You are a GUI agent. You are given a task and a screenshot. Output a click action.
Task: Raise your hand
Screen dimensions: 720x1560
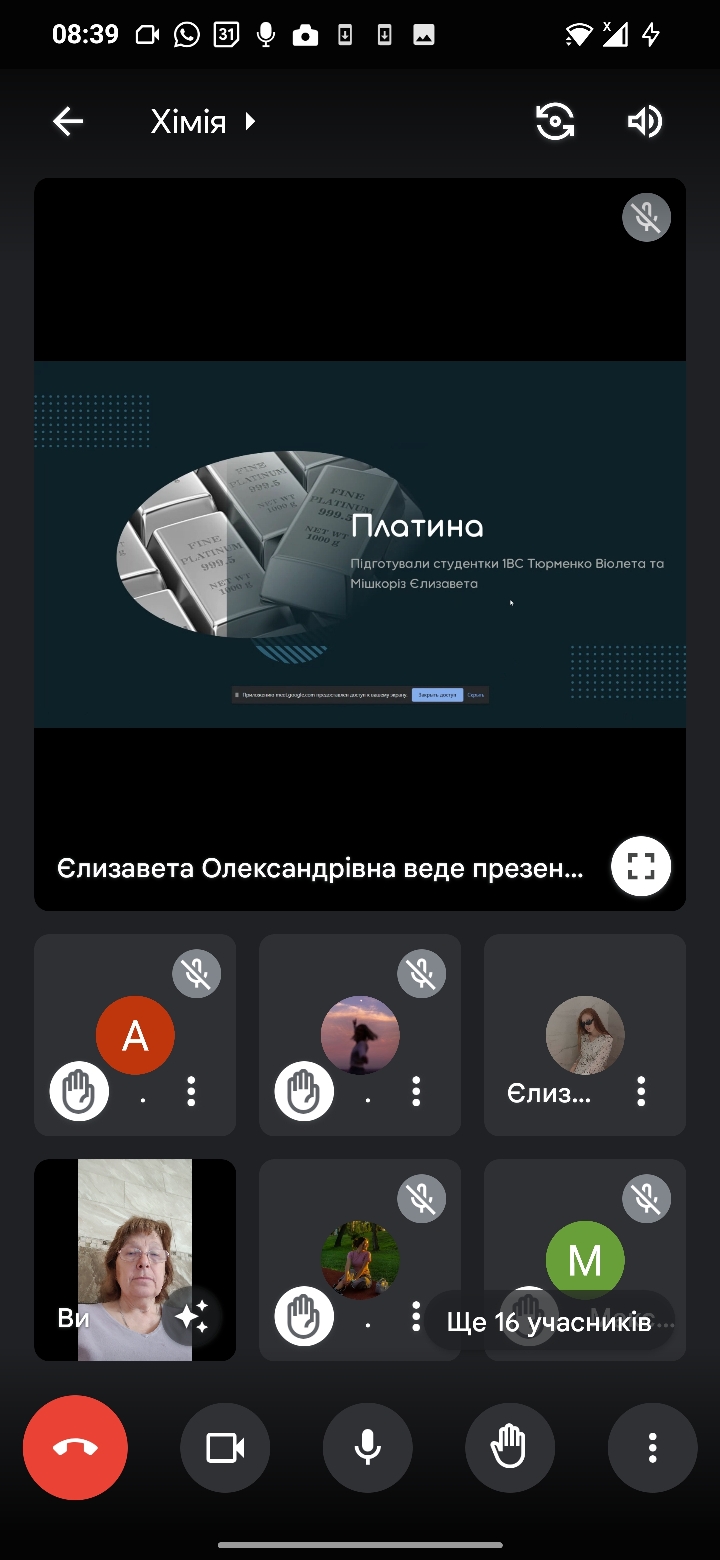click(510, 1448)
